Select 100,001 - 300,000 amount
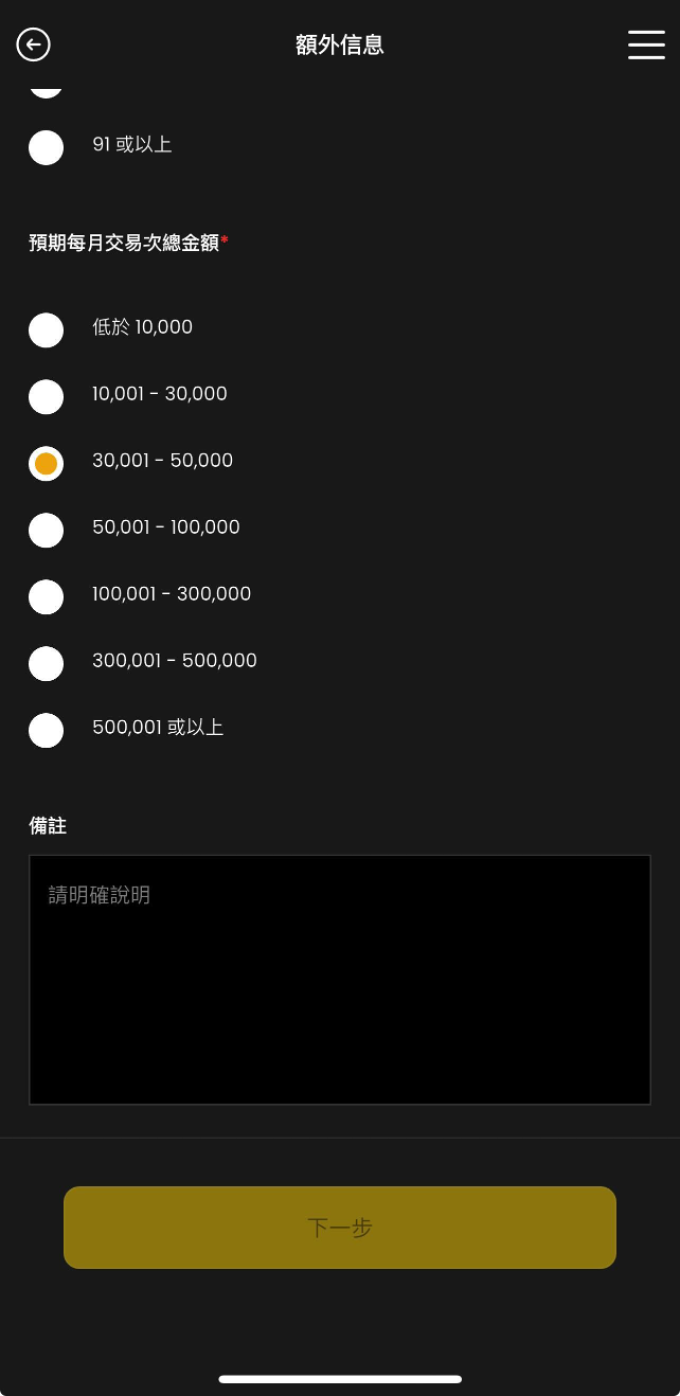 46,597
